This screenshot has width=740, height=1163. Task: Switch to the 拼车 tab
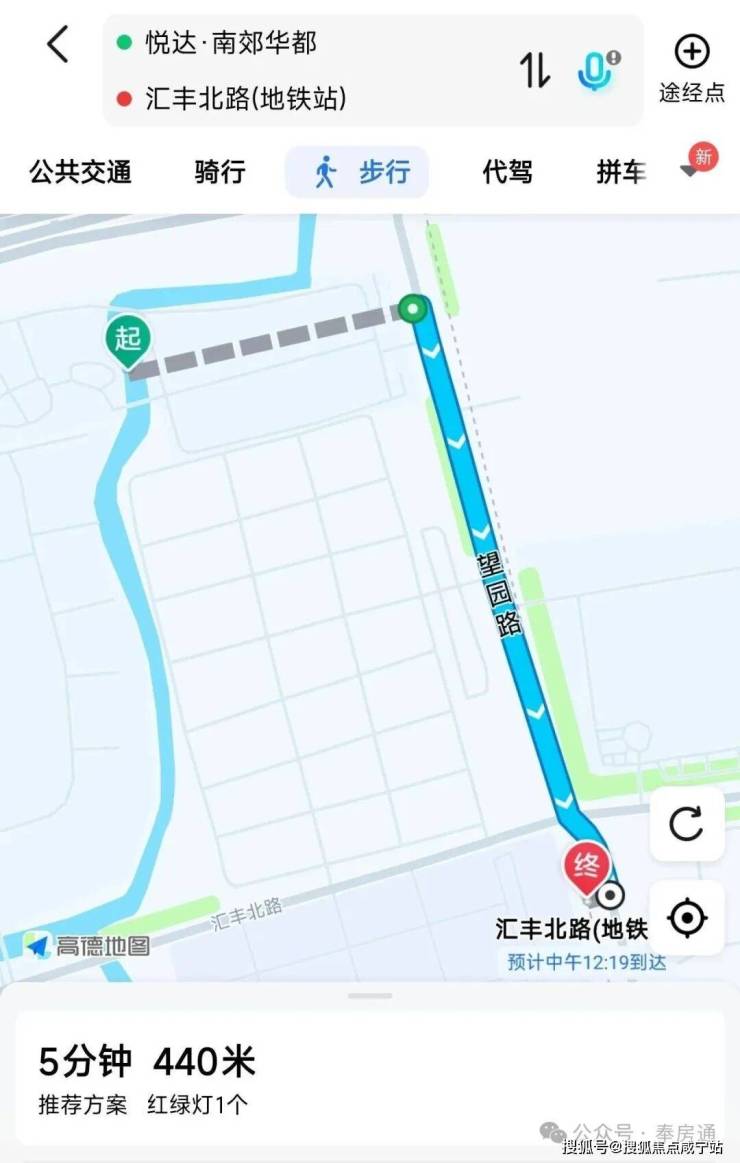point(621,172)
